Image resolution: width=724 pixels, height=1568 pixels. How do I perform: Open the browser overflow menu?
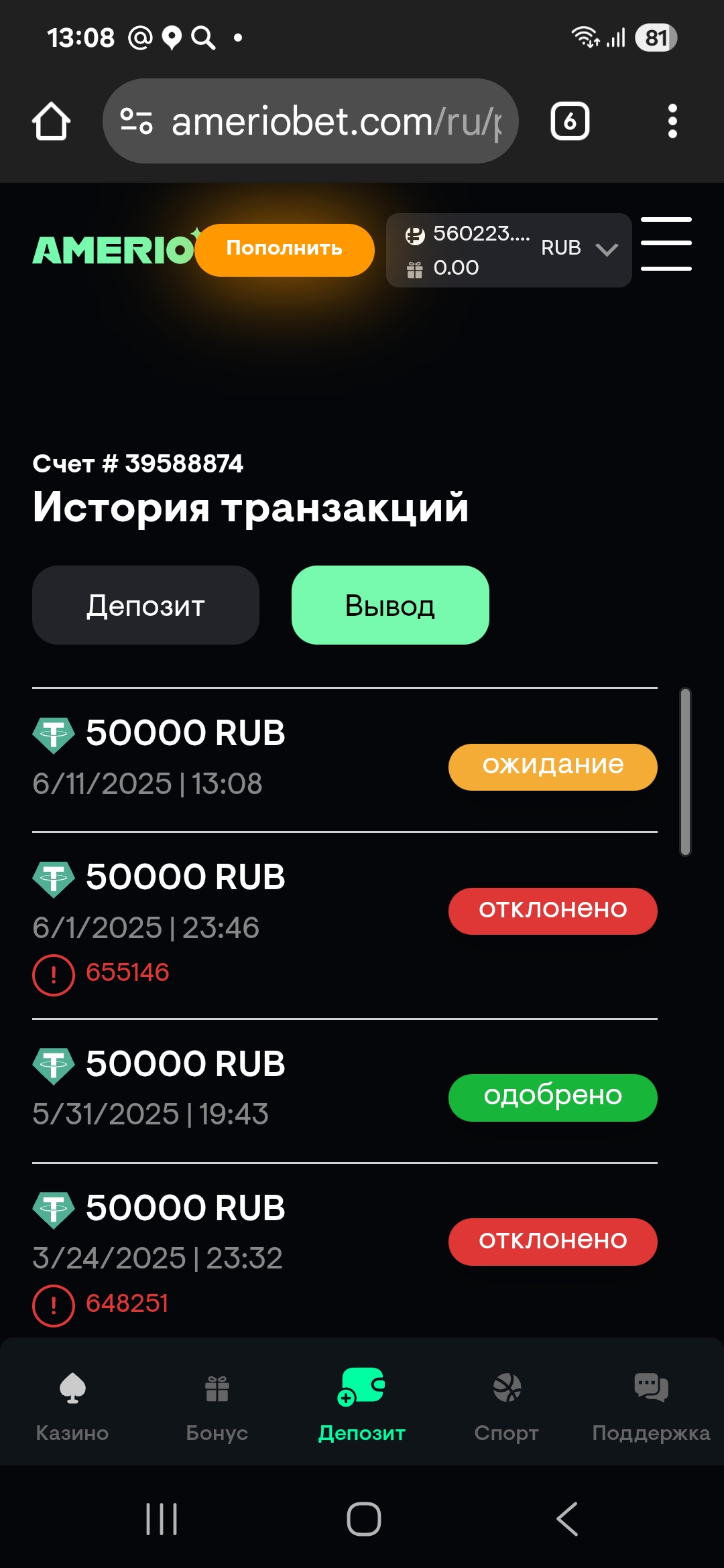click(x=672, y=121)
